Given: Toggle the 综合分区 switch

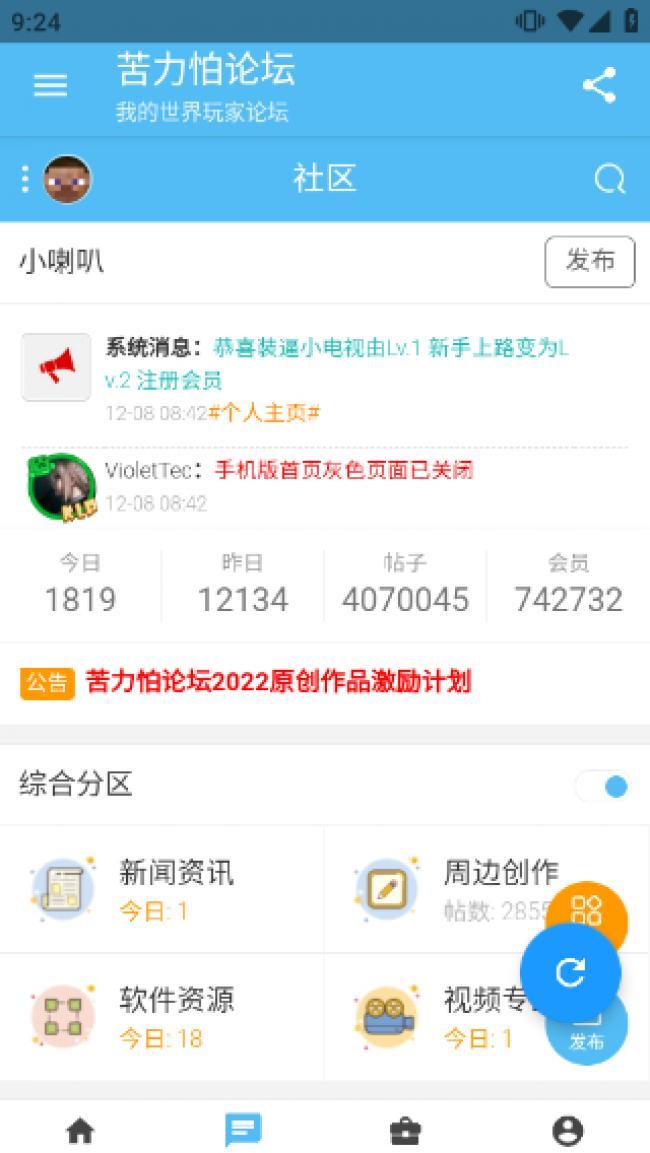Looking at the screenshot, I should 604,786.
